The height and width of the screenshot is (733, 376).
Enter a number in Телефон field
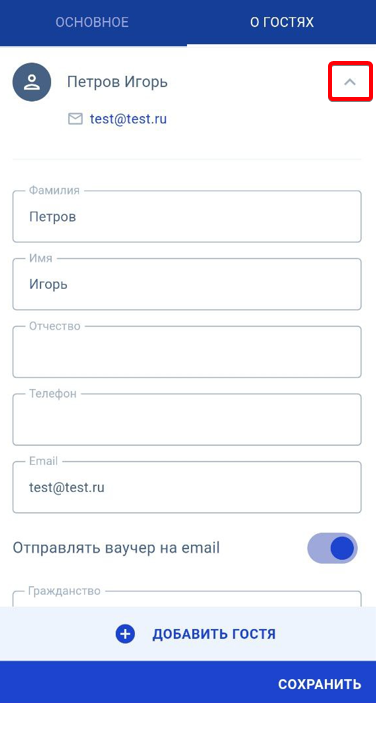187,420
